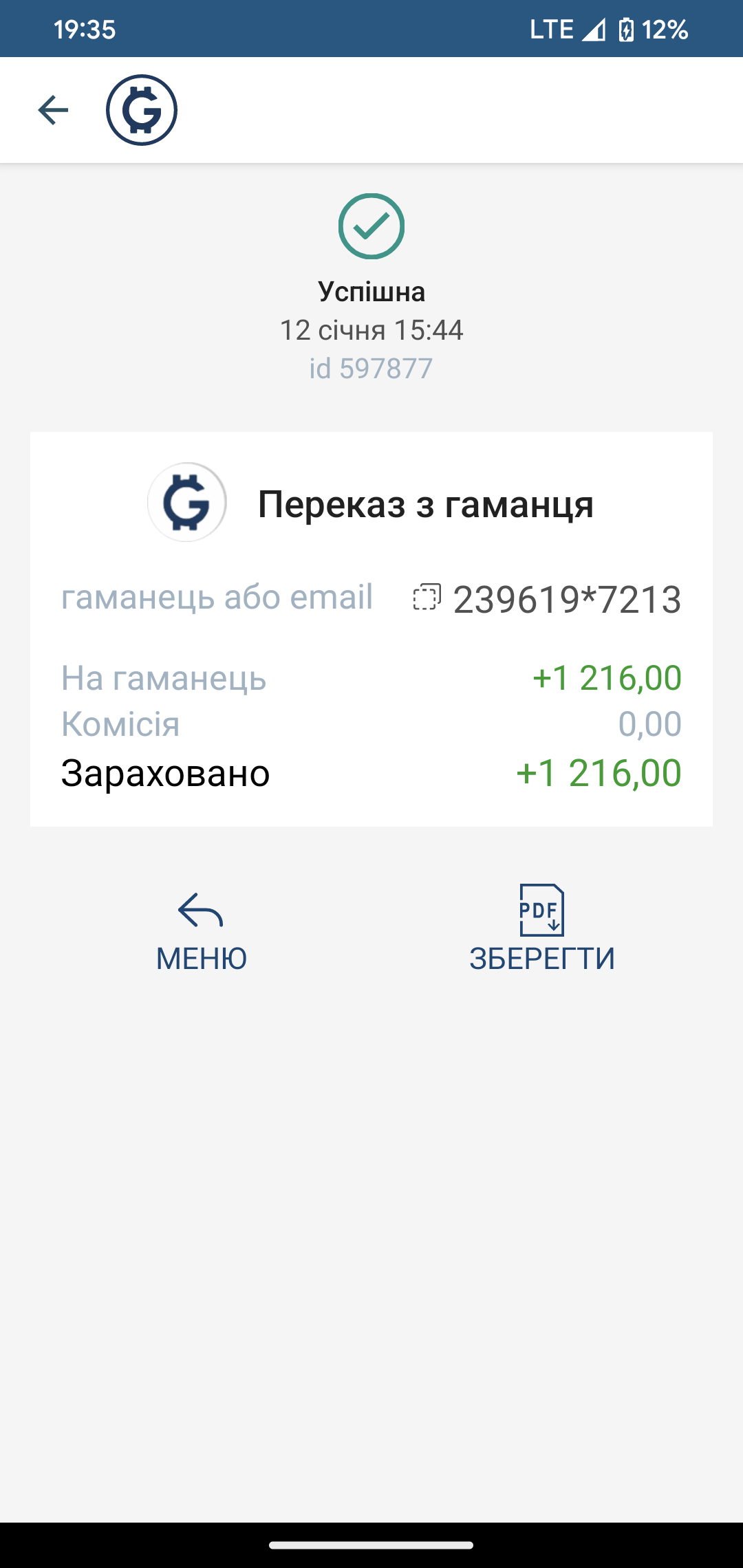The width and height of the screenshot is (743, 1568).
Task: Save receipt as PDF via ЗБЕРЕГТИ
Action: tap(542, 929)
